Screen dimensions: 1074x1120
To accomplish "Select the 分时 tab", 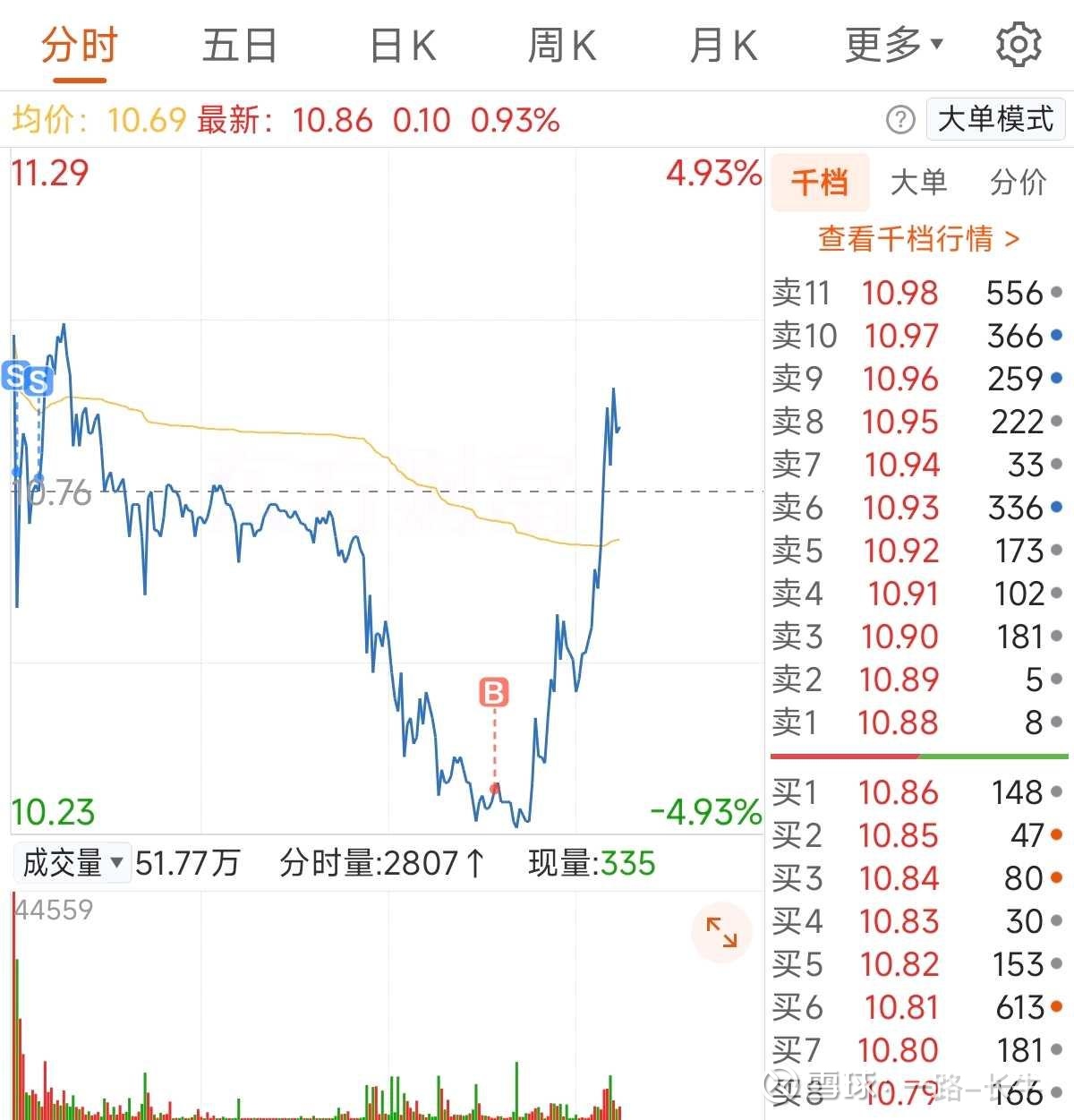I will pyautogui.click(x=79, y=46).
